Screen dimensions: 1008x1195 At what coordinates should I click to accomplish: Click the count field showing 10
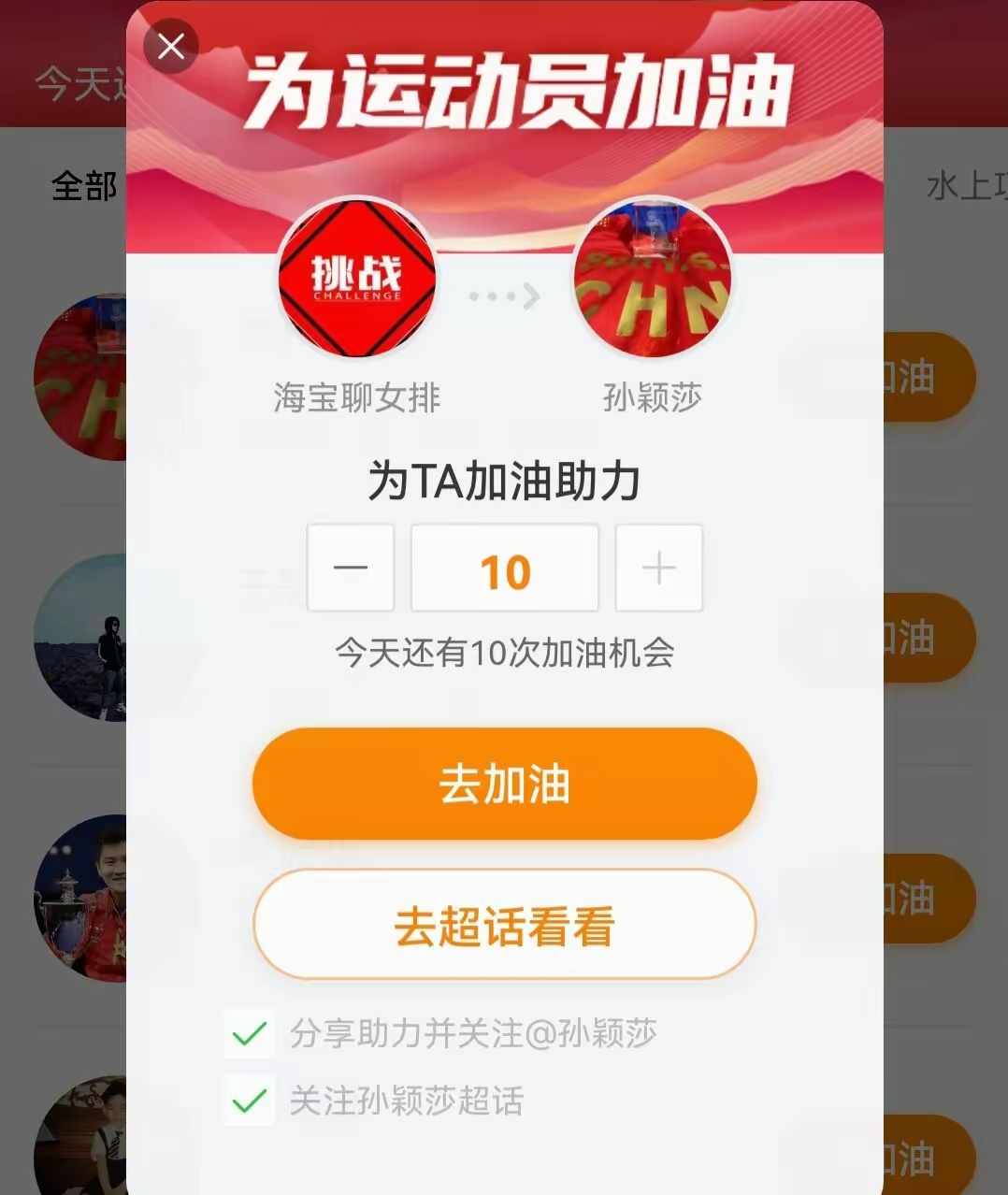pyautogui.click(x=504, y=568)
